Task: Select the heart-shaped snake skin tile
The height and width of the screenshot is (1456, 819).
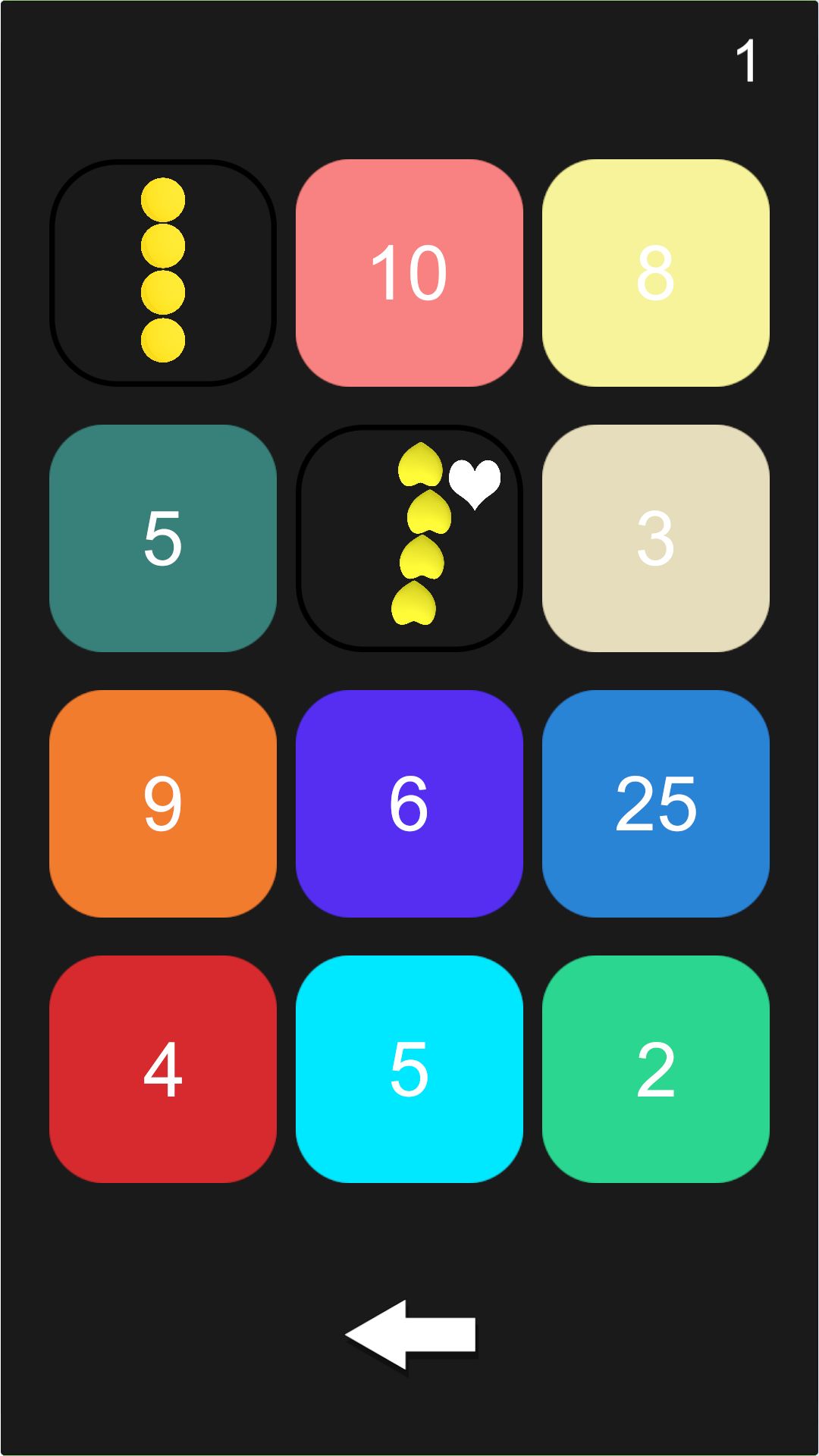Action: pyautogui.click(x=409, y=538)
